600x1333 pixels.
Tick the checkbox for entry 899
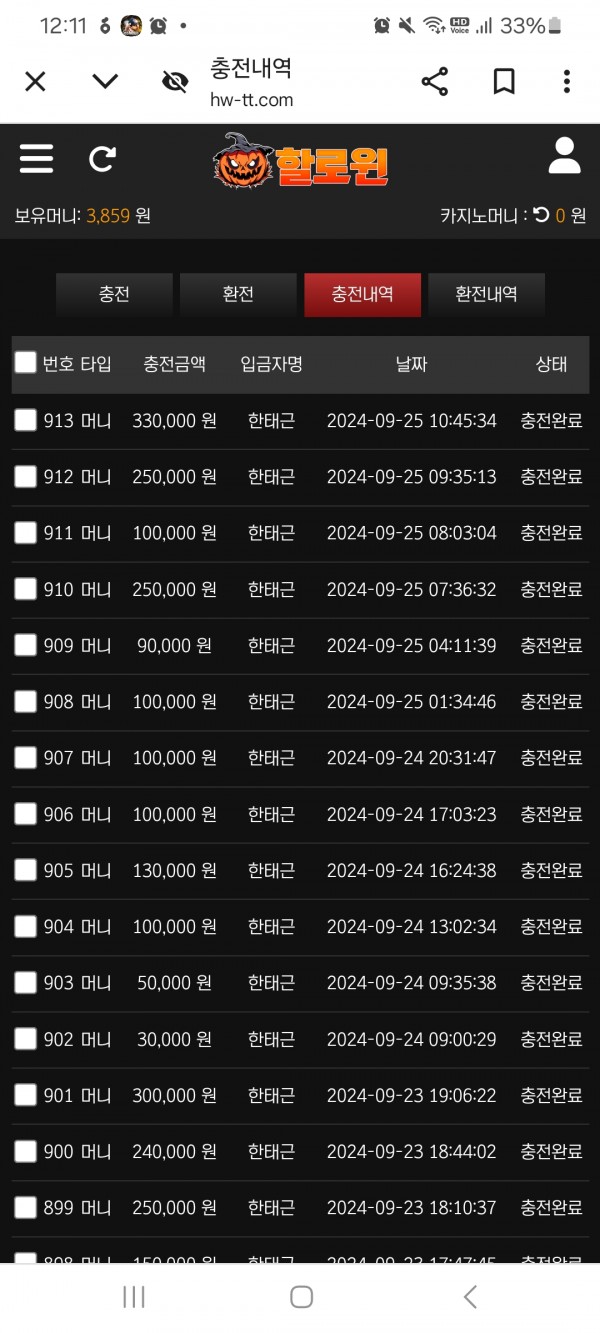(25, 1208)
